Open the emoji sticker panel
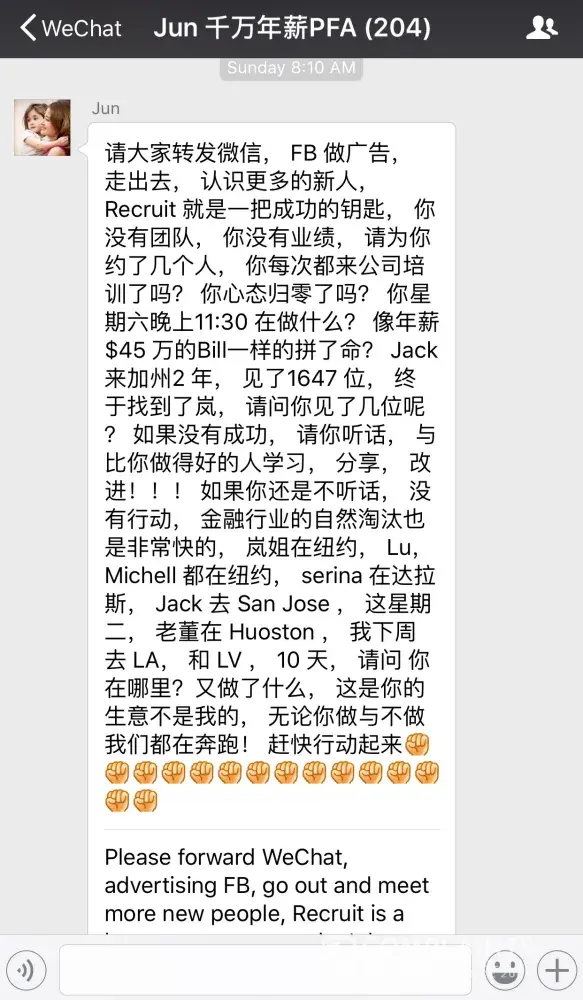The image size is (583, 1000). (505, 970)
